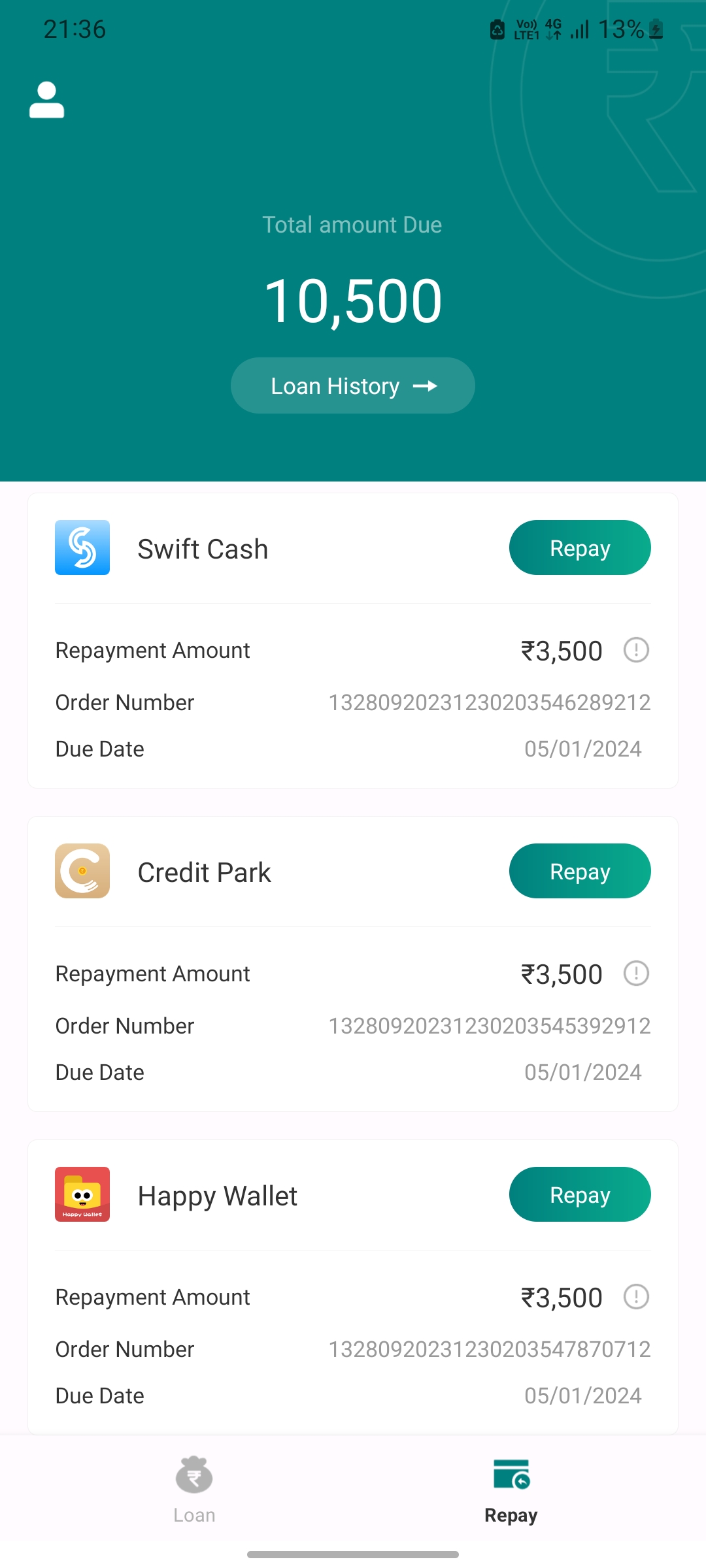Viewport: 706px width, 1568px height.
Task: Open the user profile icon
Action: click(x=47, y=100)
